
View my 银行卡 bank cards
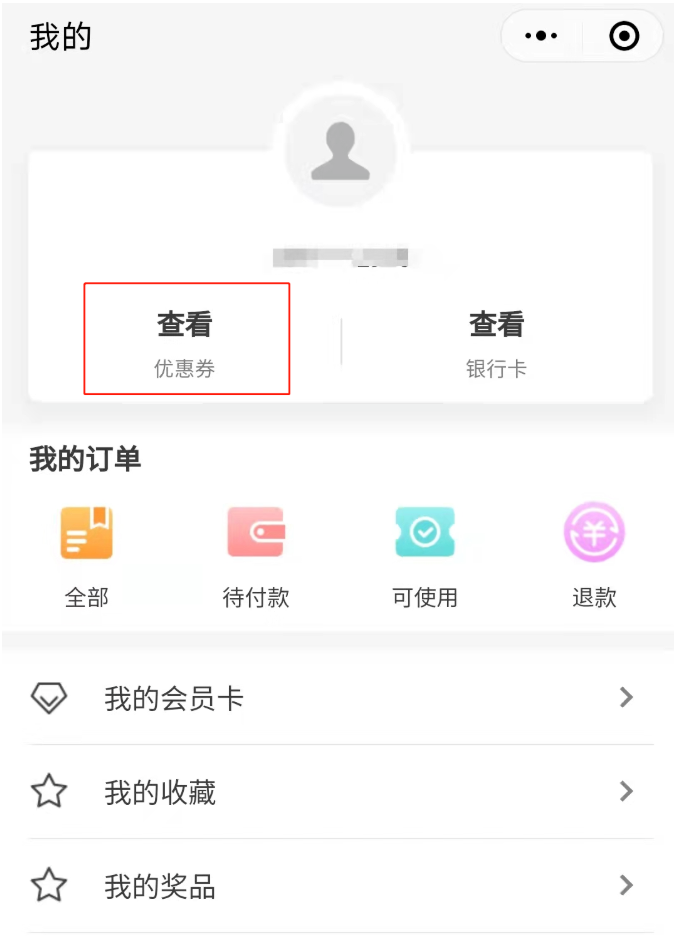496,340
